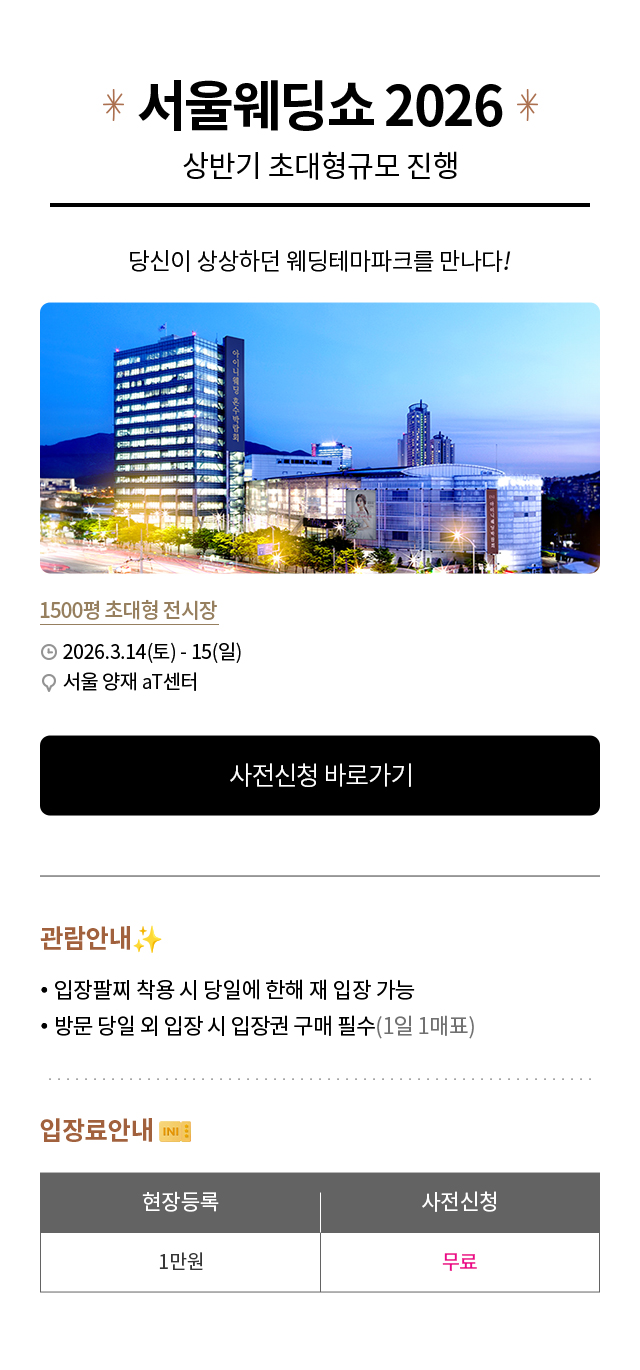Open the 사전신청 바로가기 button
Viewport: 640px width, 1370px height.
(x=320, y=775)
